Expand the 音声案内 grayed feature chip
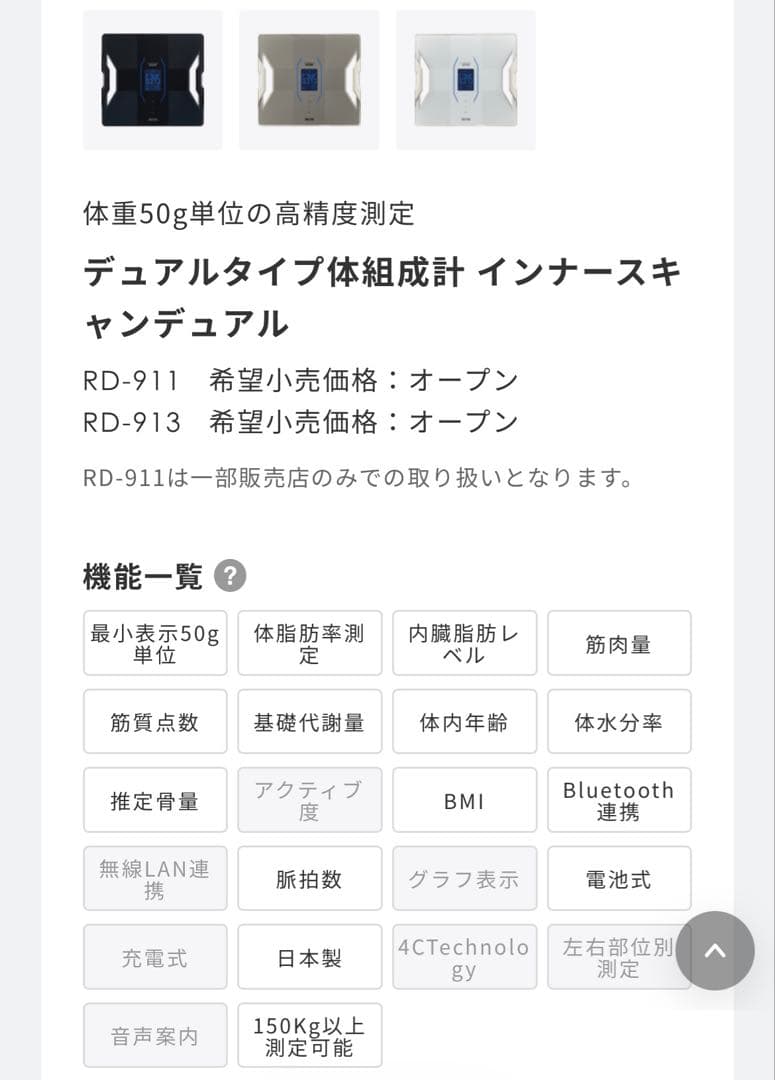Image resolution: width=775 pixels, height=1080 pixels. [155, 1035]
